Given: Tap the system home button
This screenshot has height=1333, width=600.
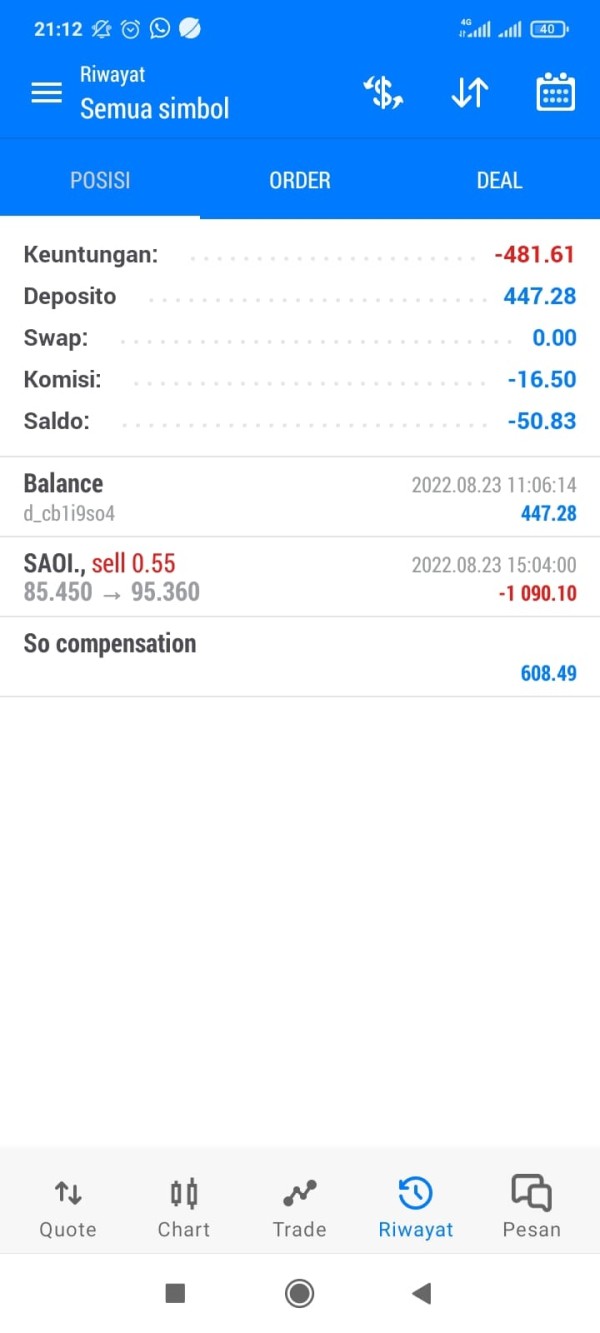Looking at the screenshot, I should point(299,1293).
